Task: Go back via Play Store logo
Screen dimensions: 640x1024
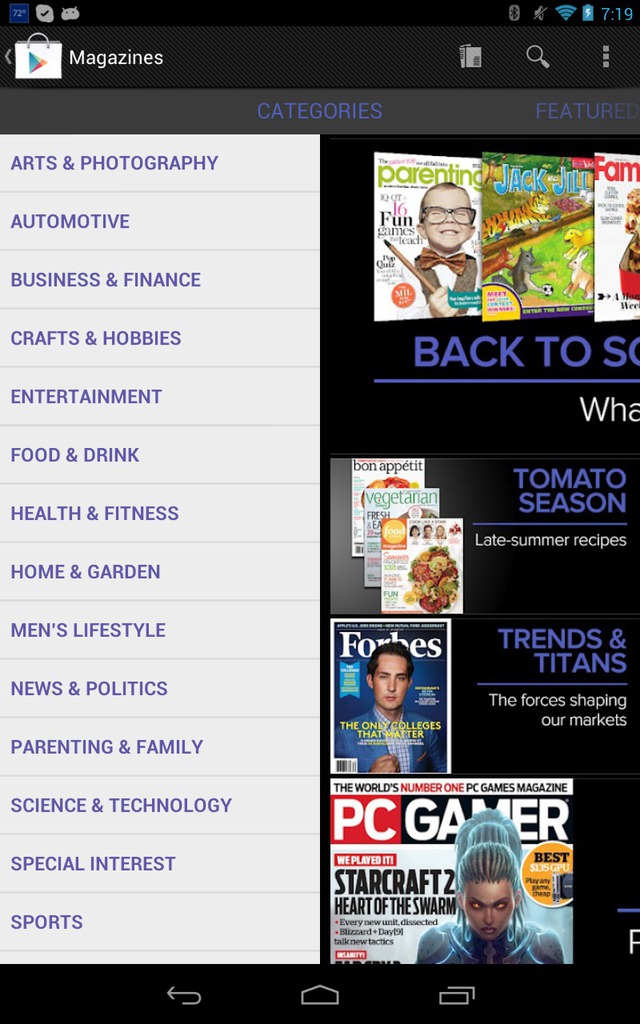Action: 34,57
